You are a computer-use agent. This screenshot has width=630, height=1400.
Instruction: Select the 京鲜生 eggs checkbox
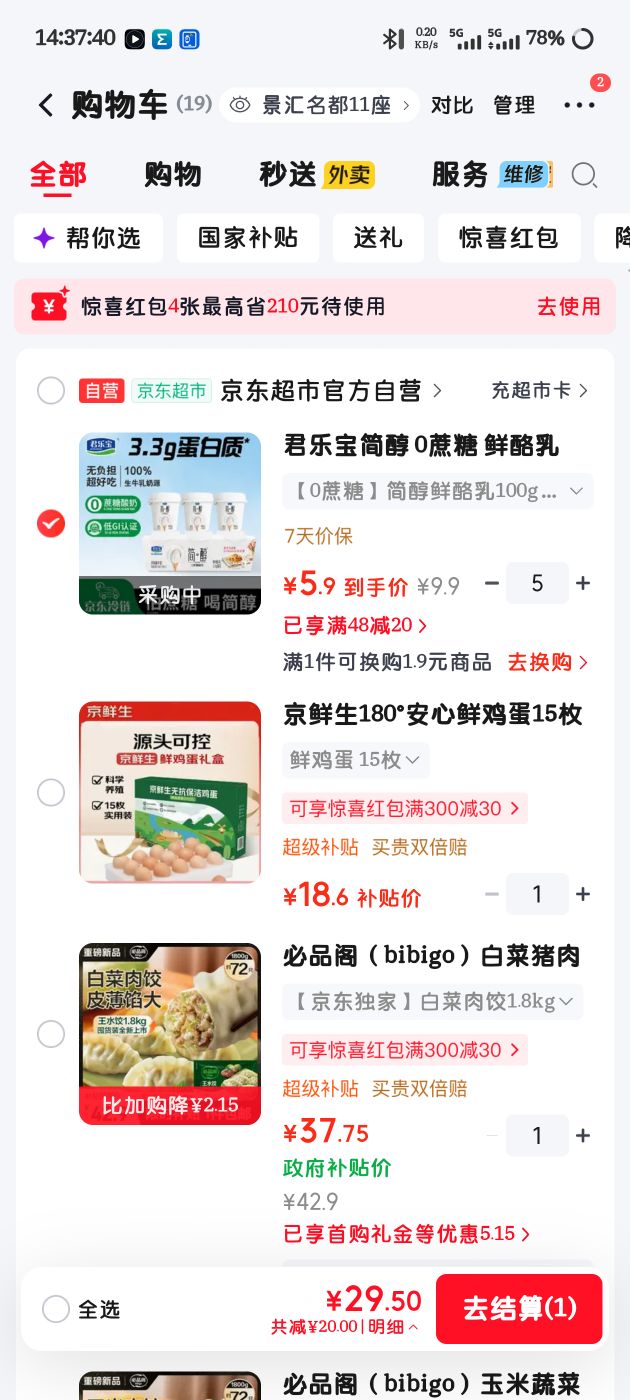(51, 793)
